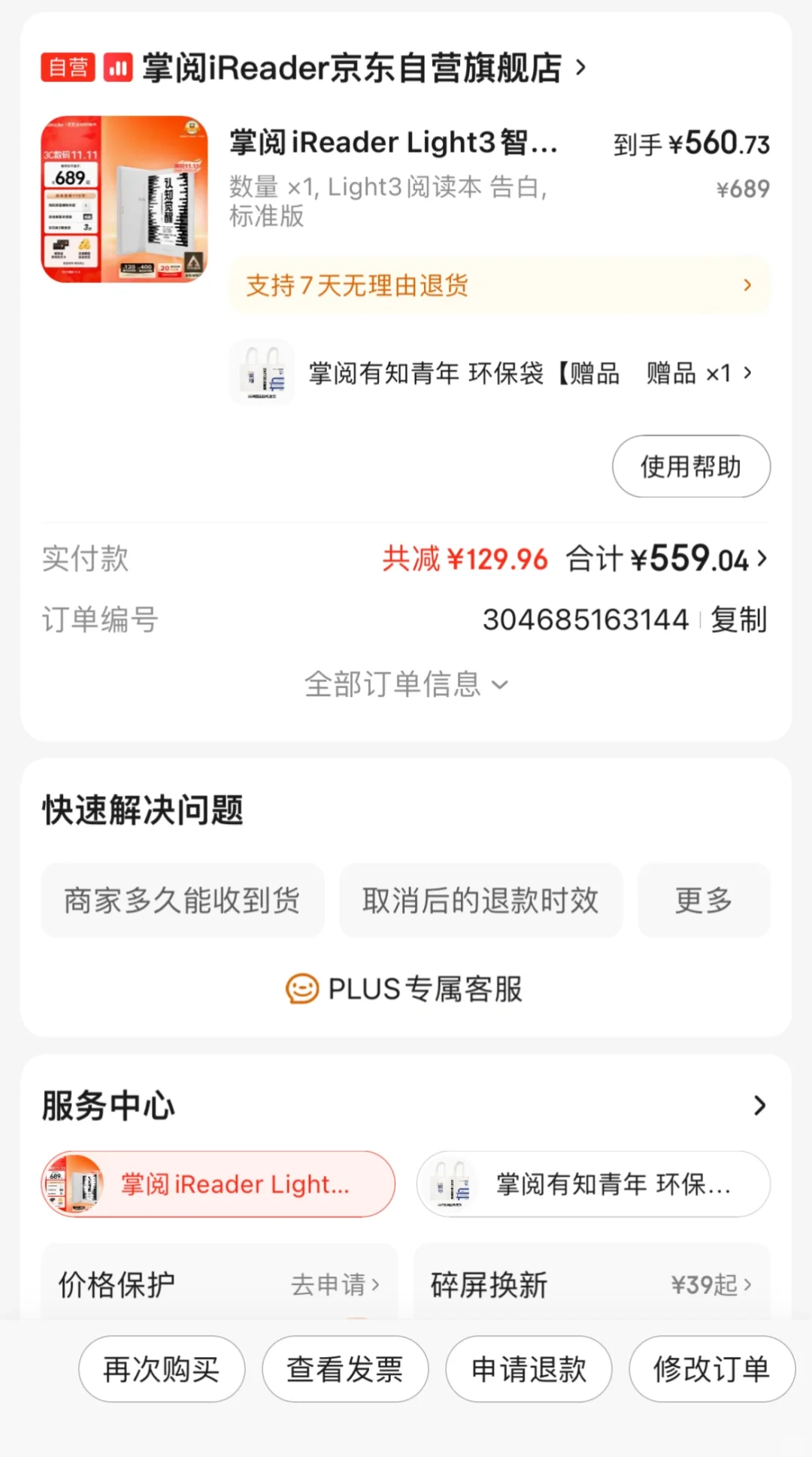Show 更多 quick questions
Image resolution: width=812 pixels, height=1457 pixels.
coord(703,900)
